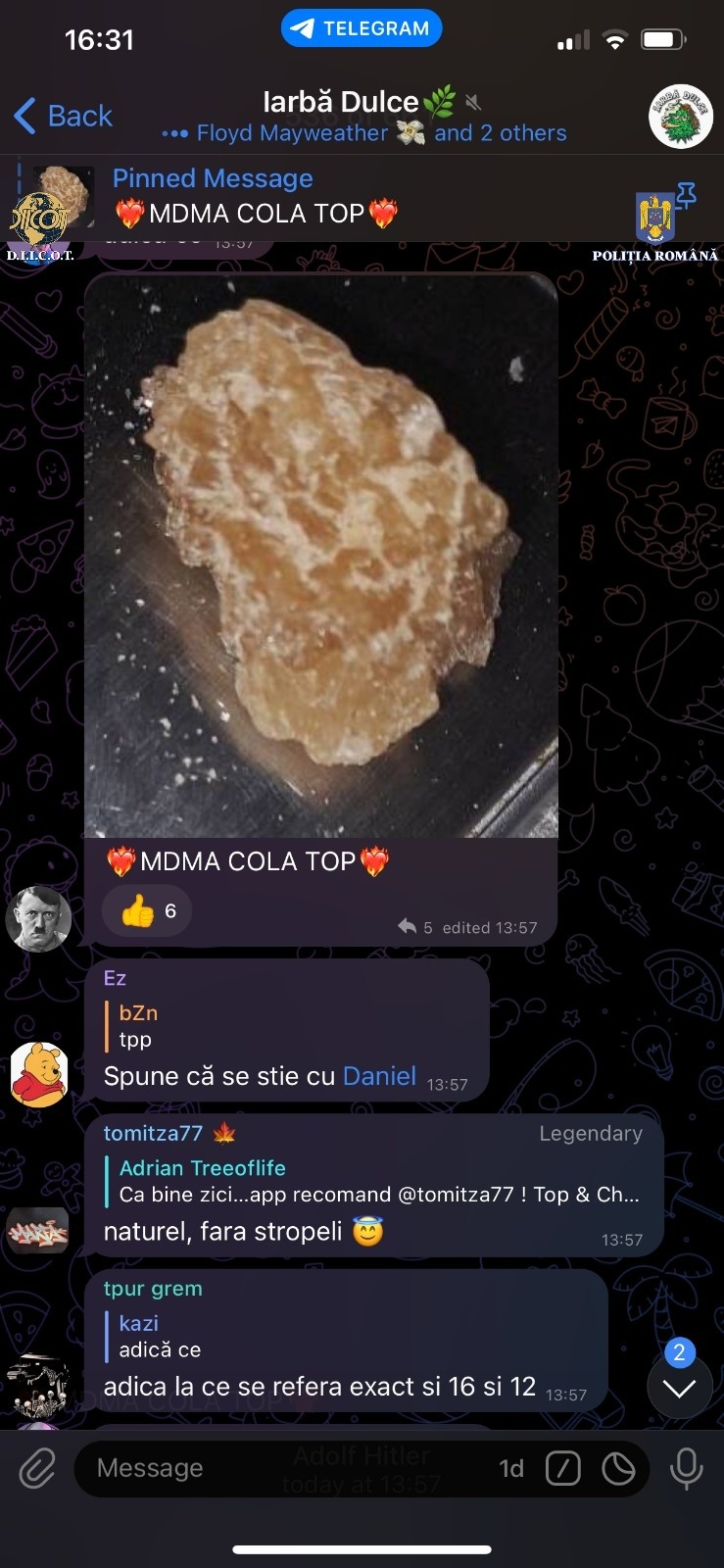Viewport: 724px width, 1568px height.
Task: Attach a file with the paperclip
Action: 37,1468
